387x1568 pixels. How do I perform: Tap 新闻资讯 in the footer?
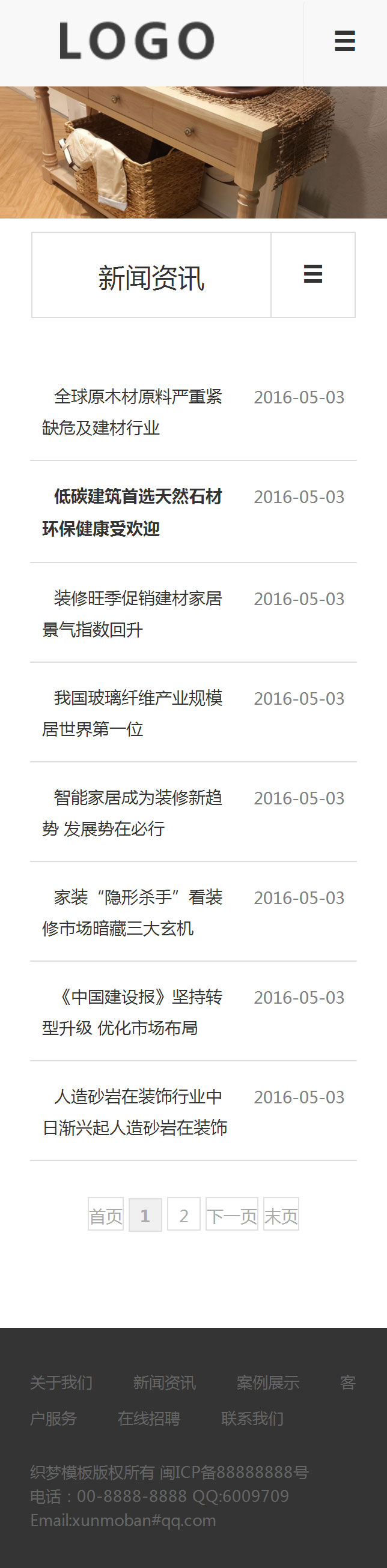(x=165, y=1383)
